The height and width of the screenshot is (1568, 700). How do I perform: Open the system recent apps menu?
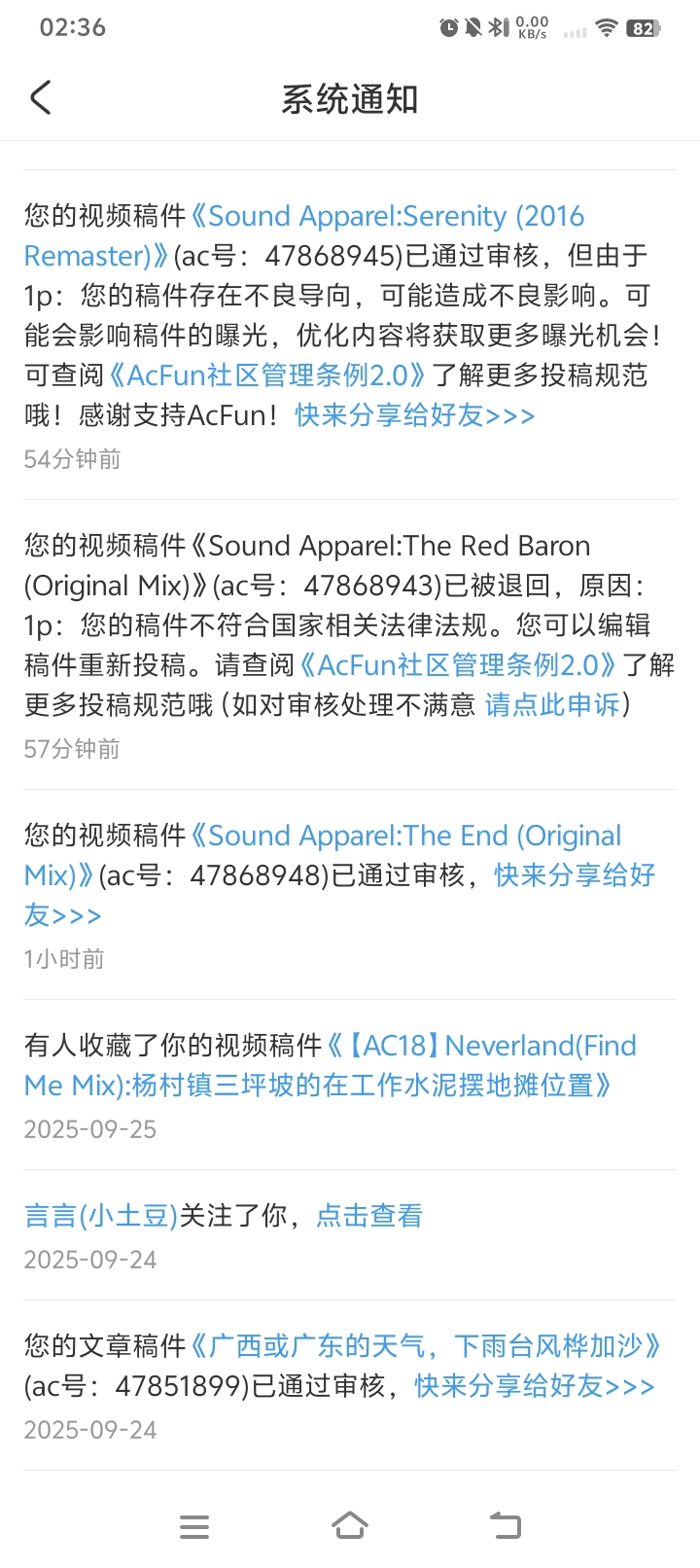point(194,1525)
